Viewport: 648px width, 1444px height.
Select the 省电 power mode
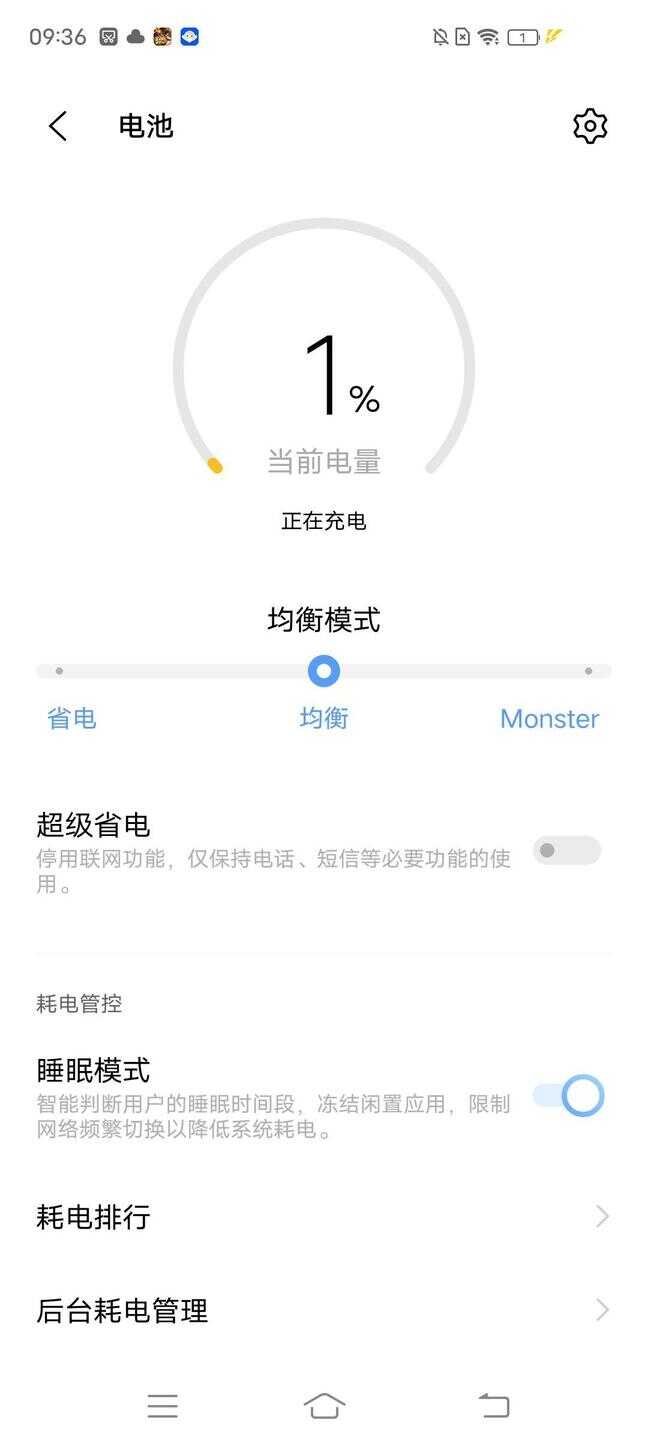(71, 718)
